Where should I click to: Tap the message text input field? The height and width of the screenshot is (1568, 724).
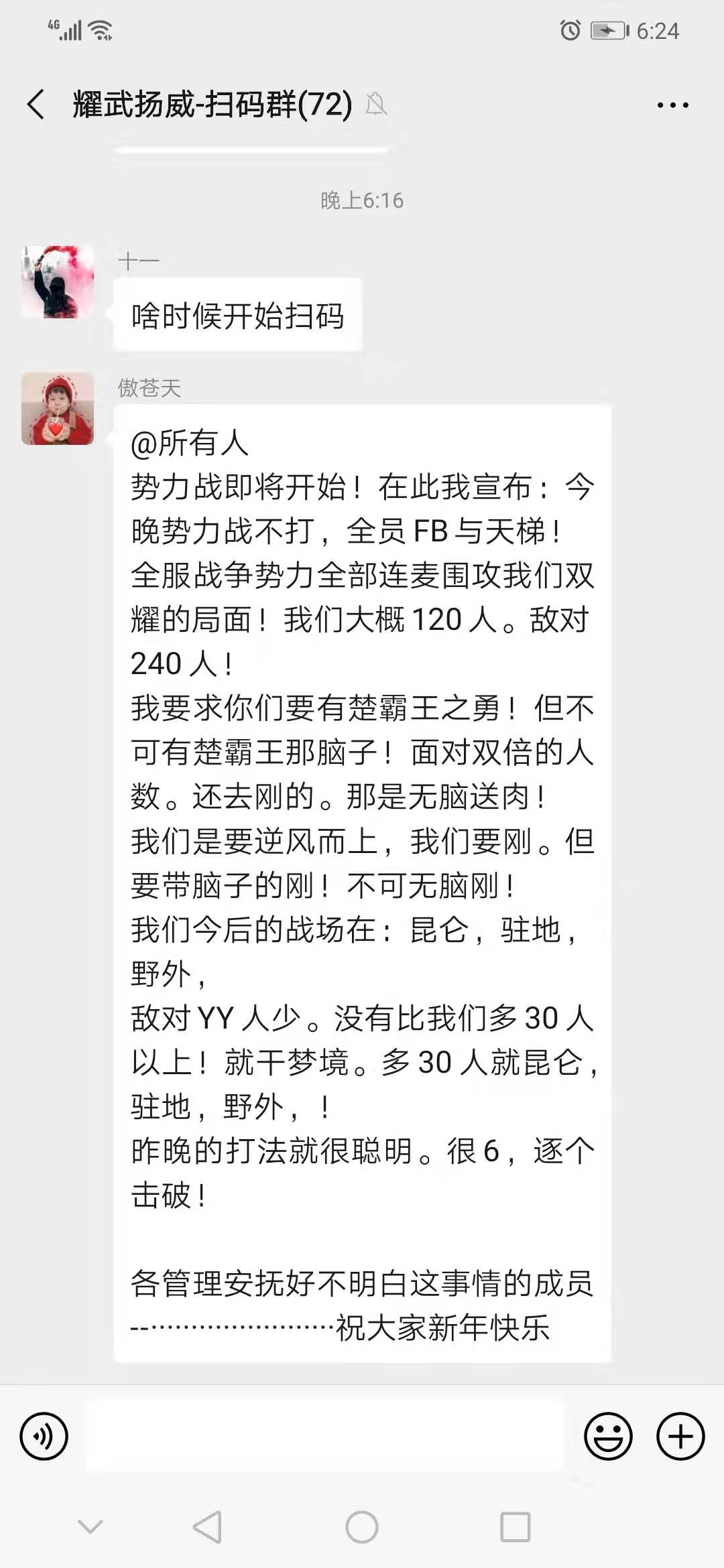pyautogui.click(x=326, y=1436)
